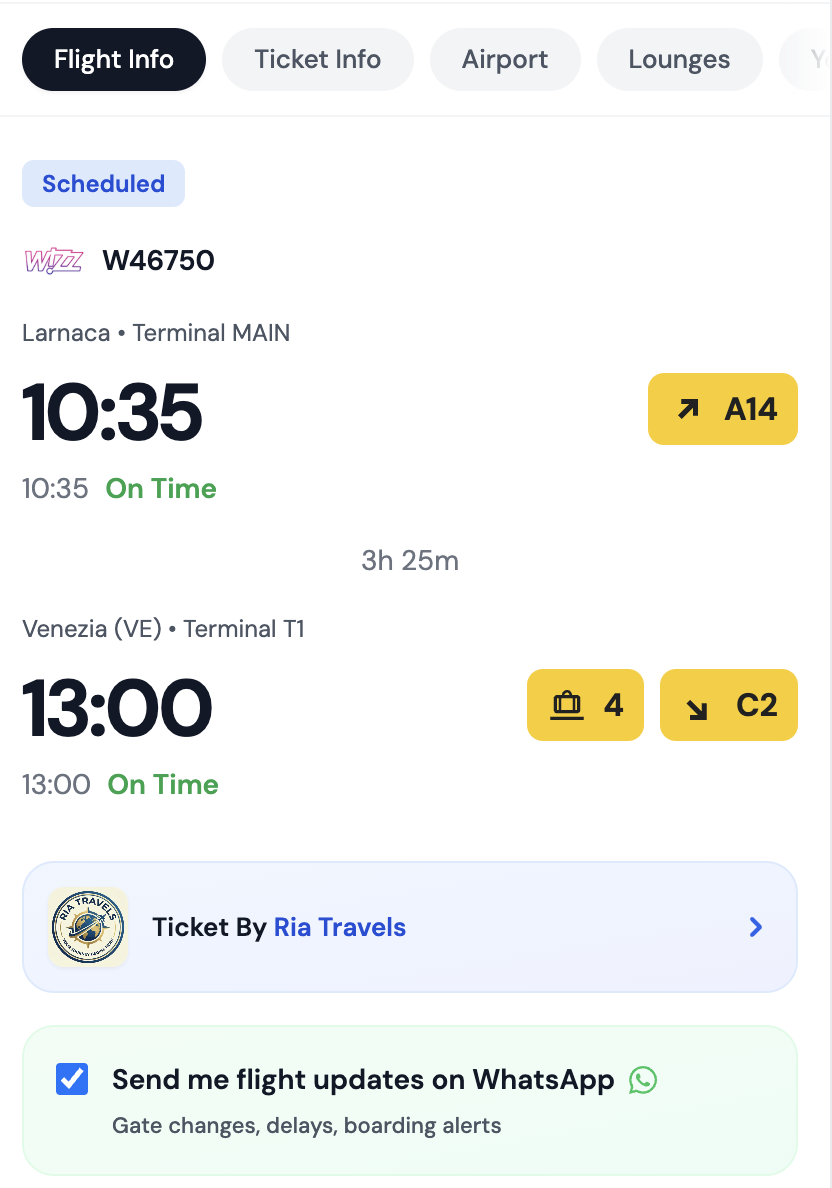Click the flight number W46750
Screen dimensions: 832x1188
(160, 260)
